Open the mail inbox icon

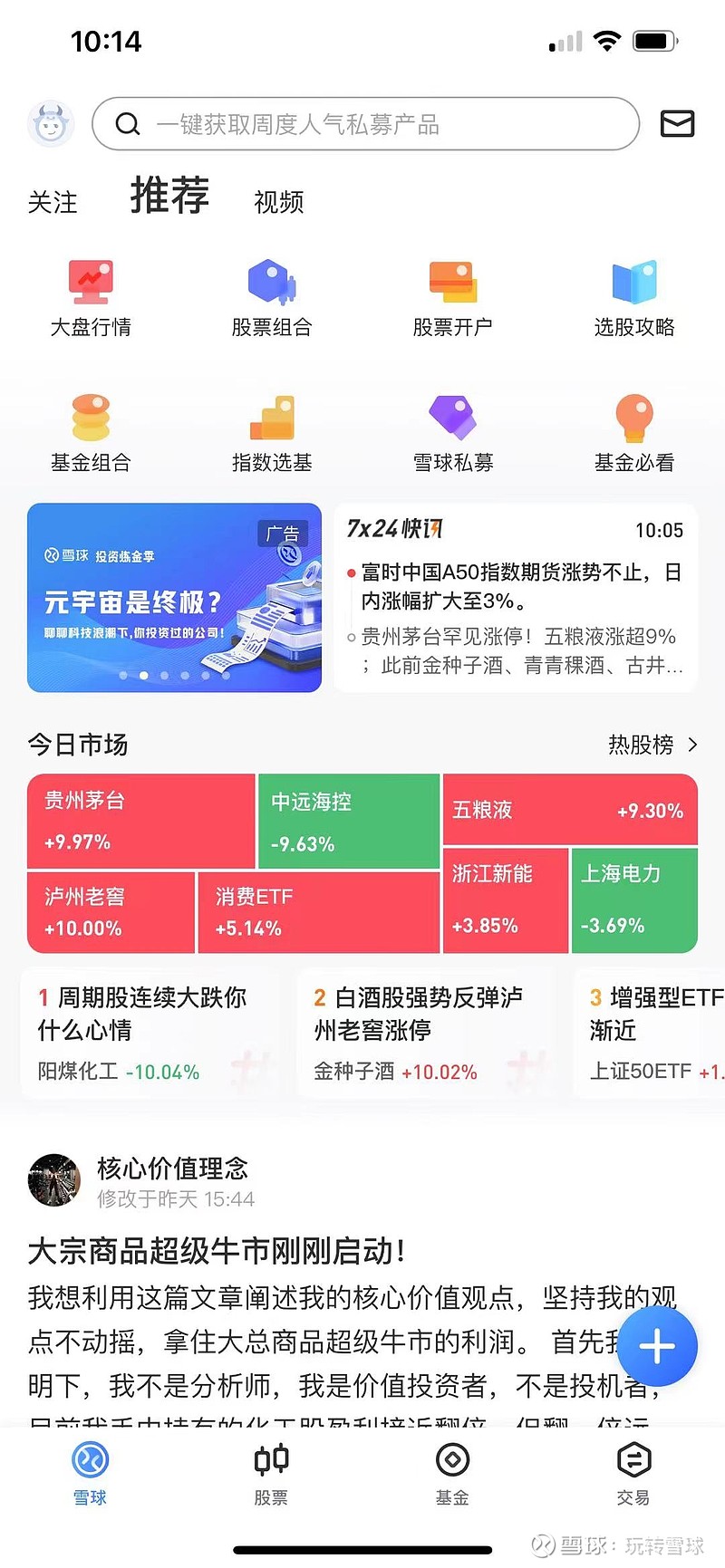coord(678,124)
